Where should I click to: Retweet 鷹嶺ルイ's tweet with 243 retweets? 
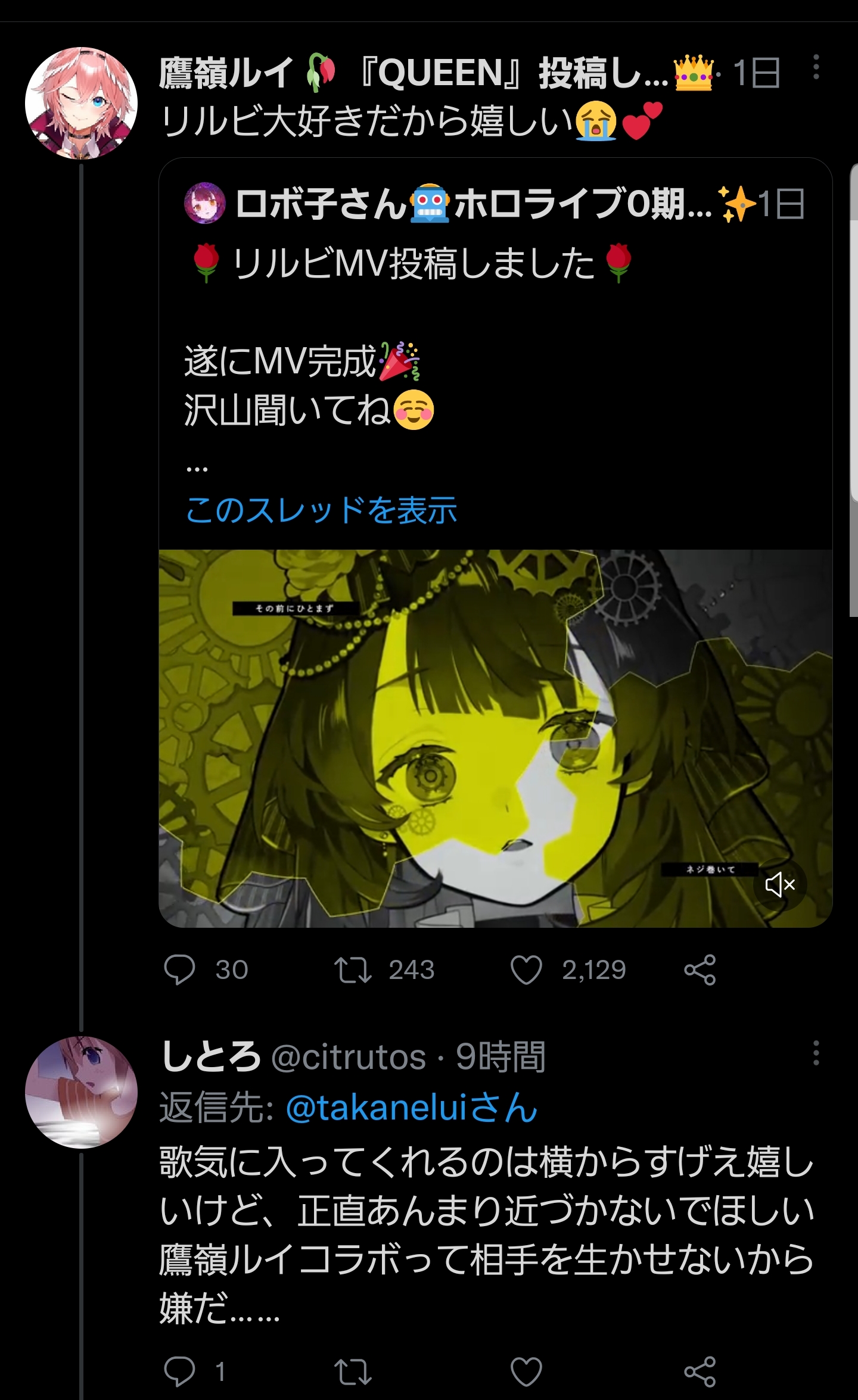pyautogui.click(x=353, y=970)
